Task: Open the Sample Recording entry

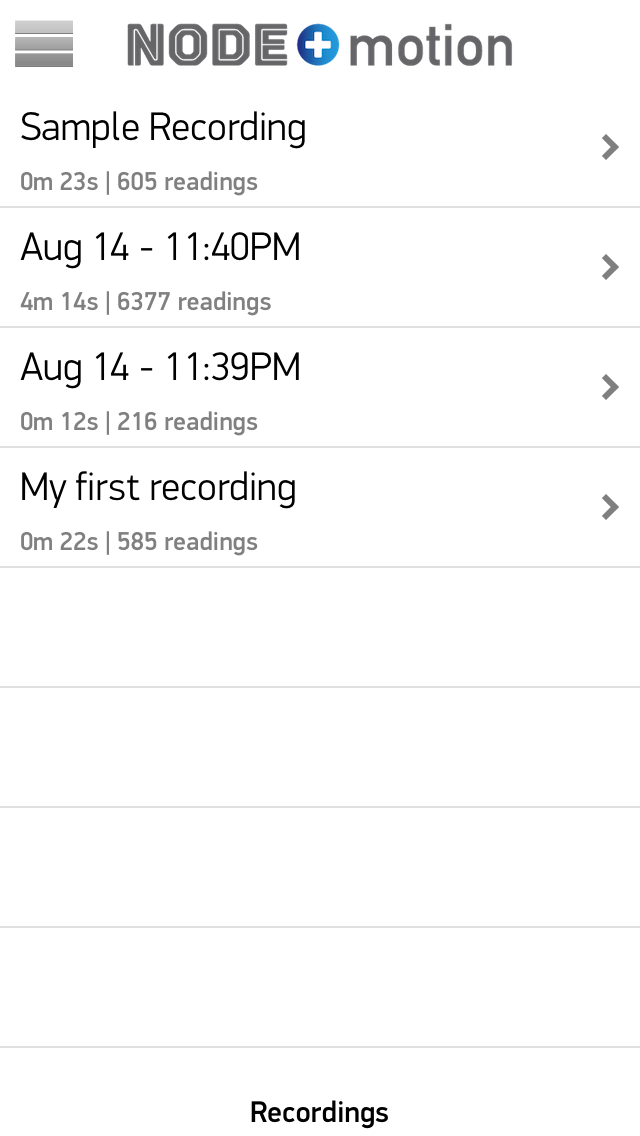Action: [x=320, y=147]
